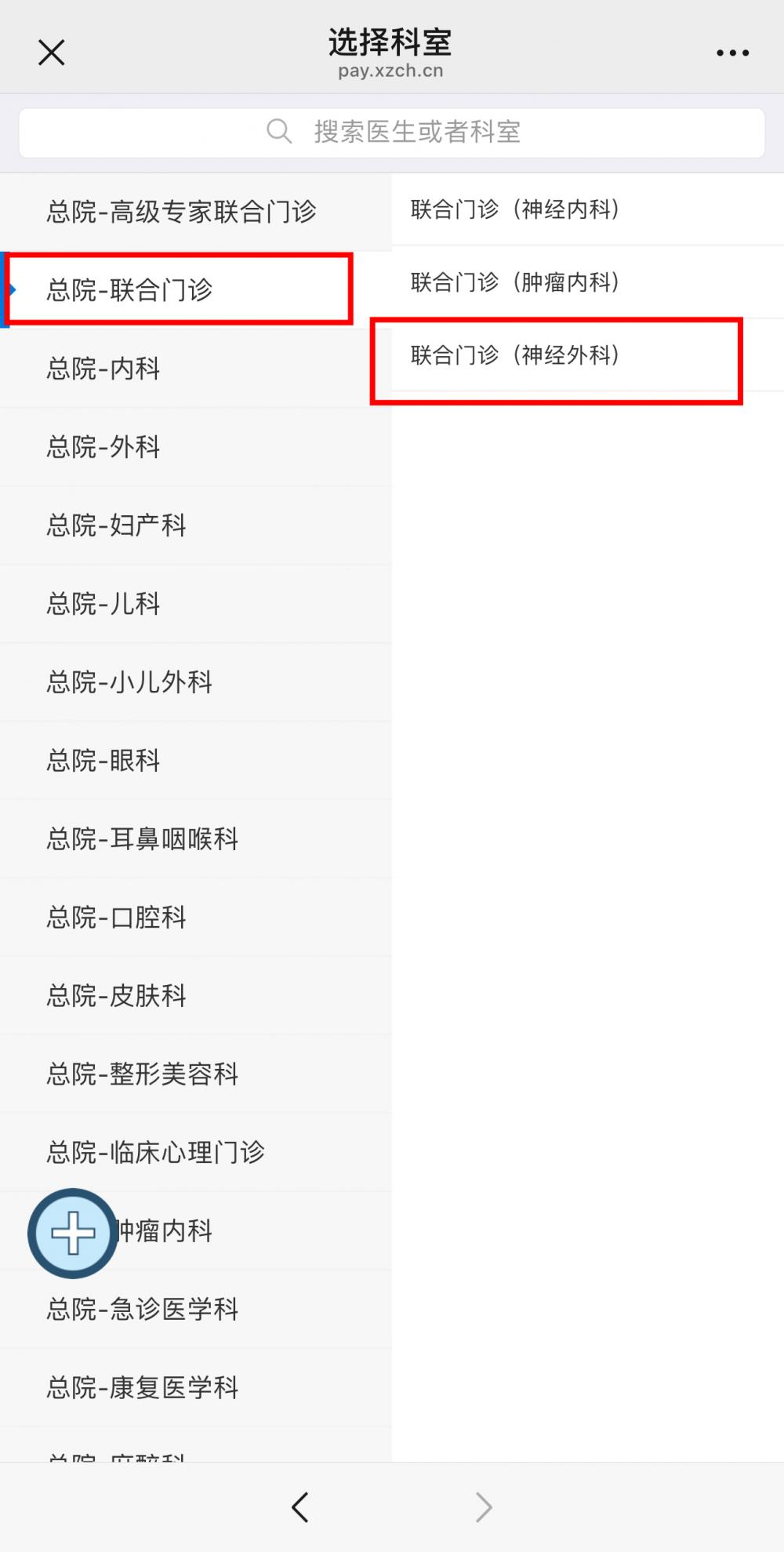Choose 总院-外科 department
This screenshot has height=1552, width=784.
[x=196, y=447]
